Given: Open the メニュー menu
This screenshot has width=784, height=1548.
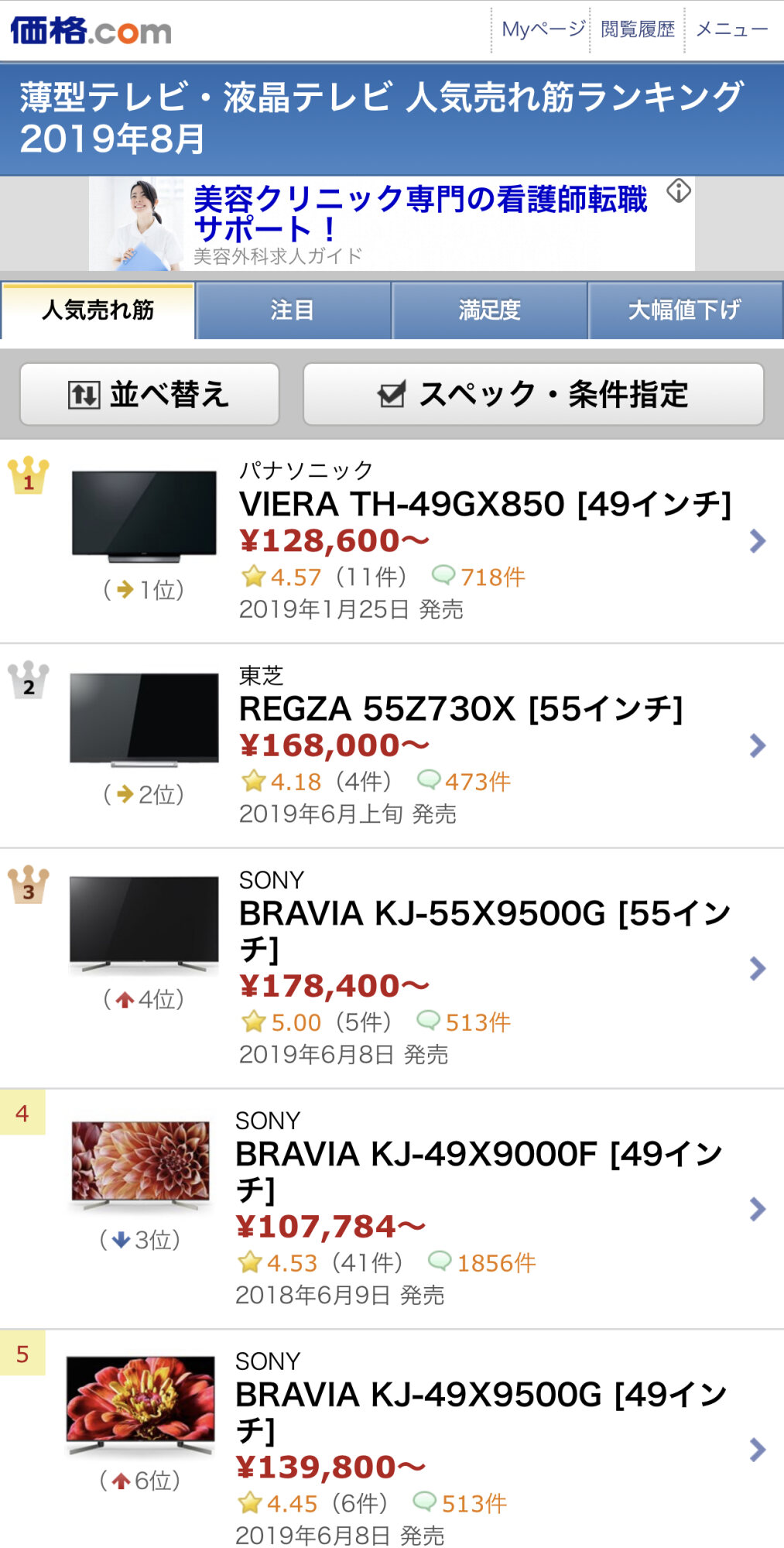Looking at the screenshot, I should tap(731, 30).
